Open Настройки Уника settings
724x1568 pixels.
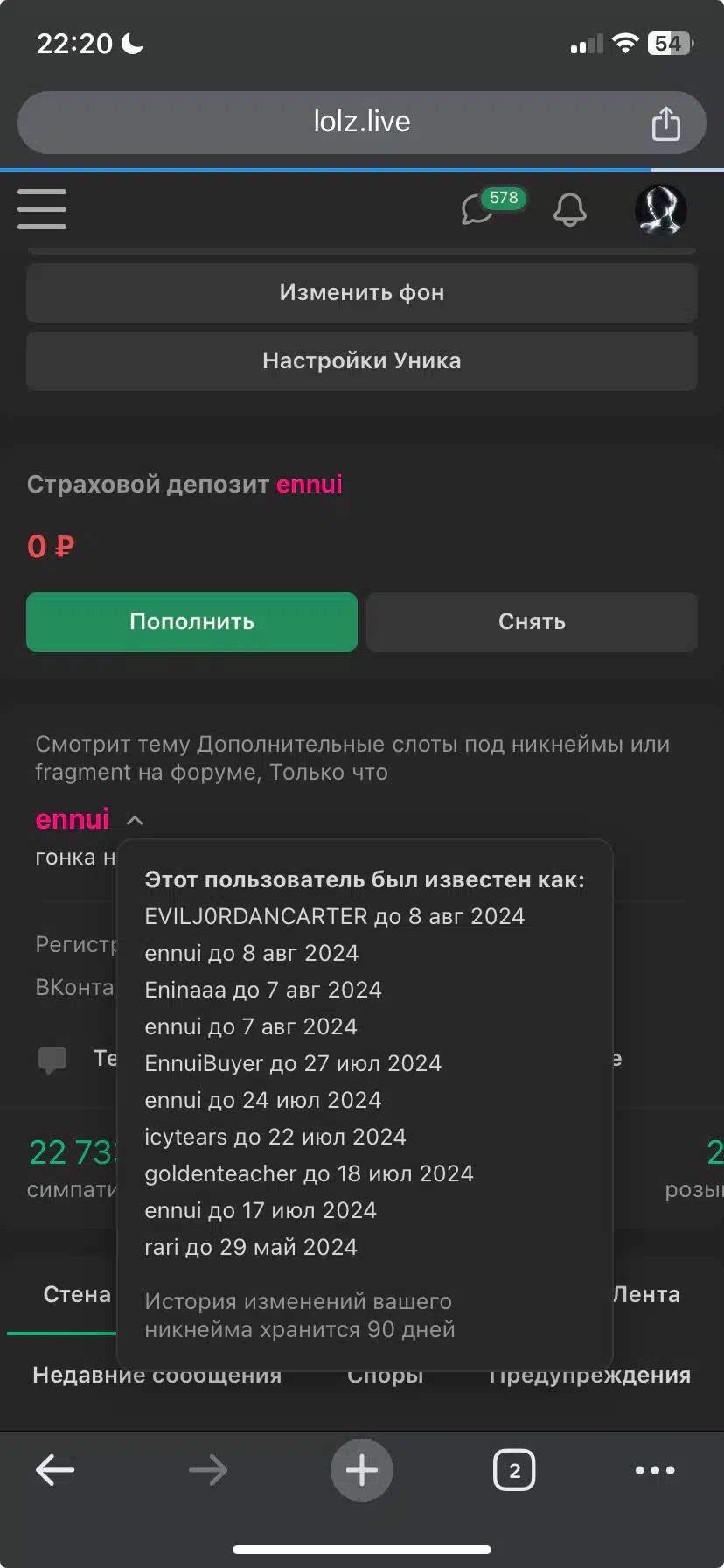(x=361, y=360)
